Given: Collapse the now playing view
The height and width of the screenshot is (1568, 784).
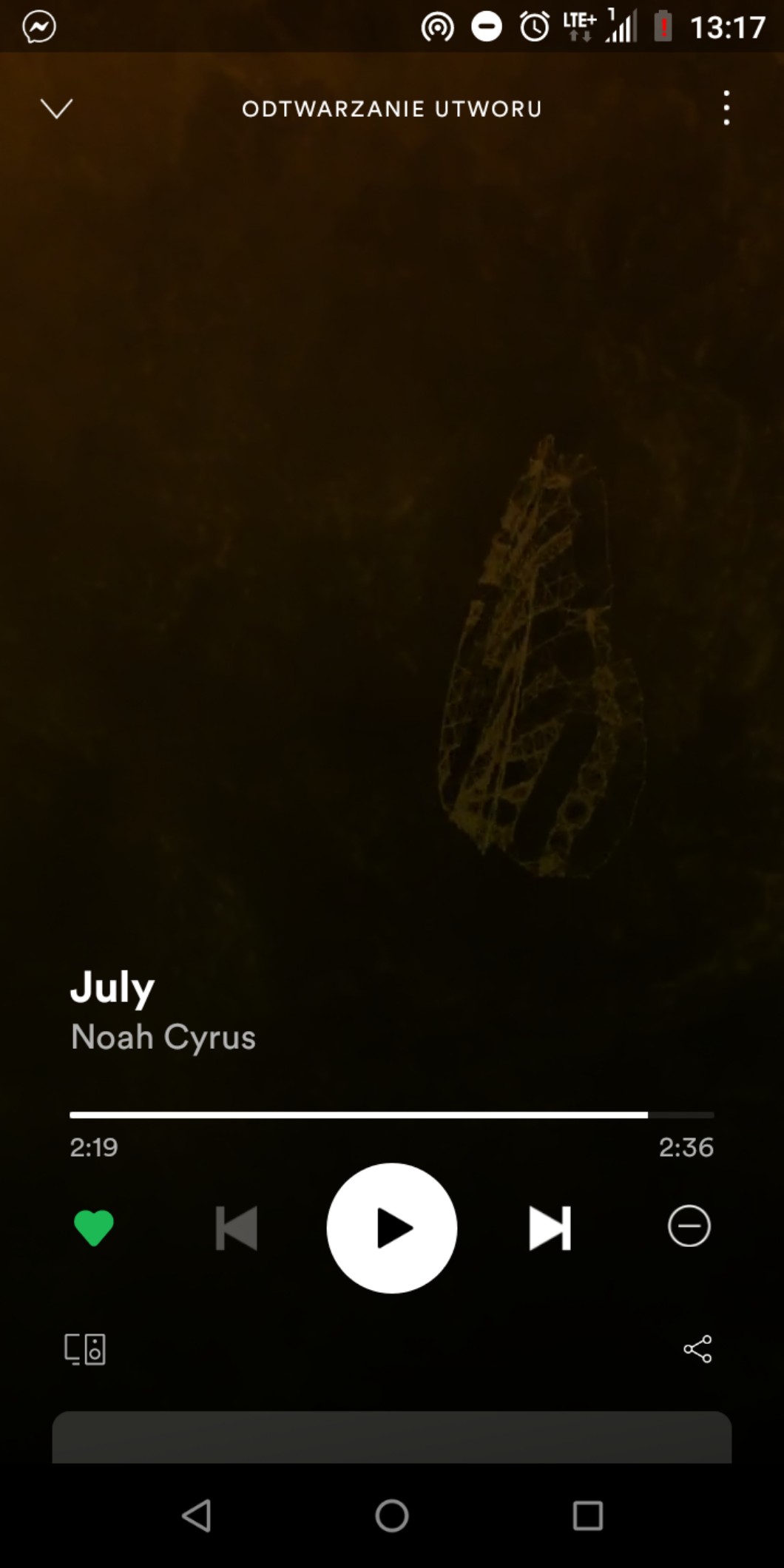Looking at the screenshot, I should 56,109.
